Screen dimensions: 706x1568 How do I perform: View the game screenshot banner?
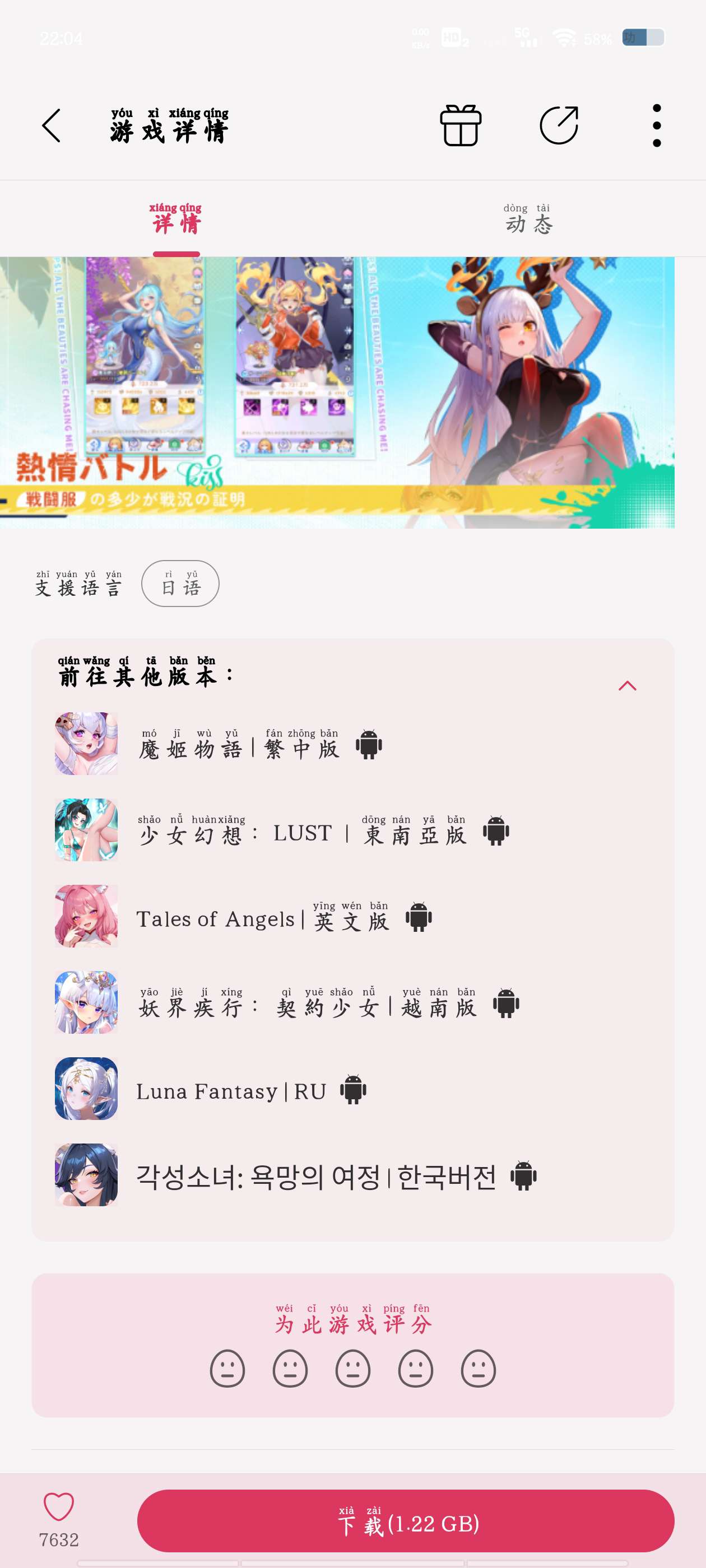point(337,393)
